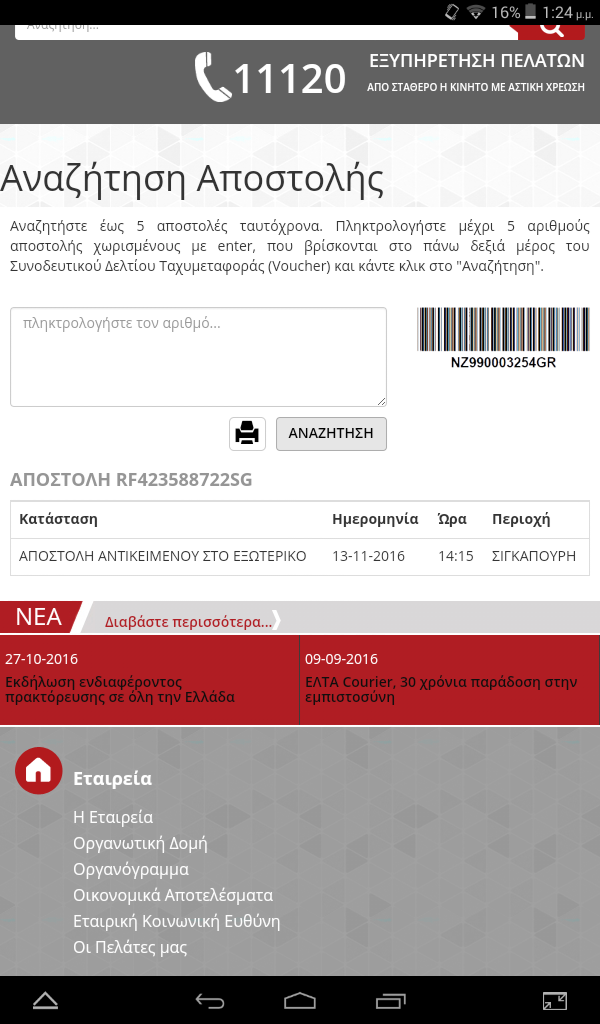Print the tracking results
The width and height of the screenshot is (600, 1024).
click(247, 433)
